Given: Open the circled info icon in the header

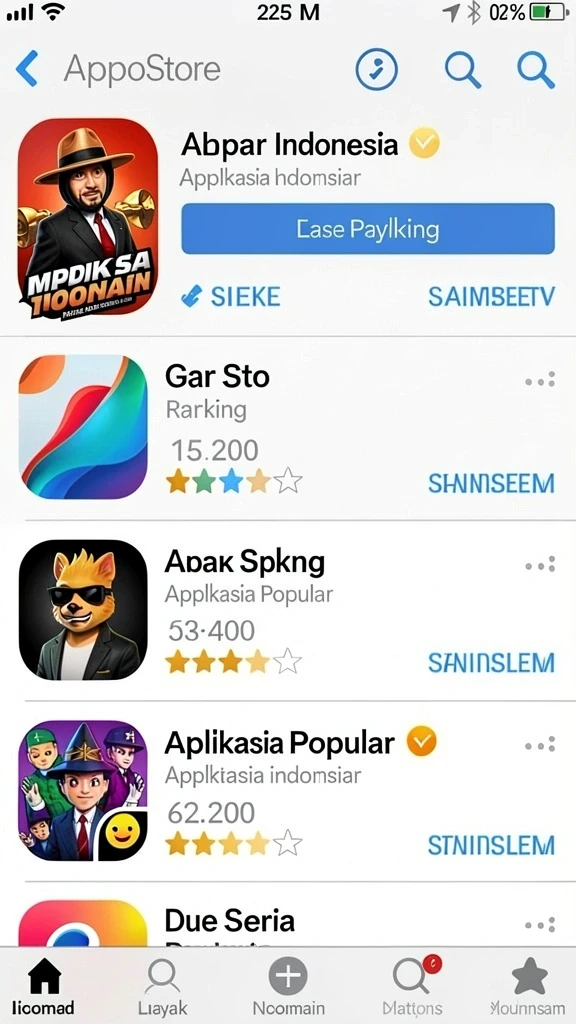Looking at the screenshot, I should pyautogui.click(x=377, y=68).
